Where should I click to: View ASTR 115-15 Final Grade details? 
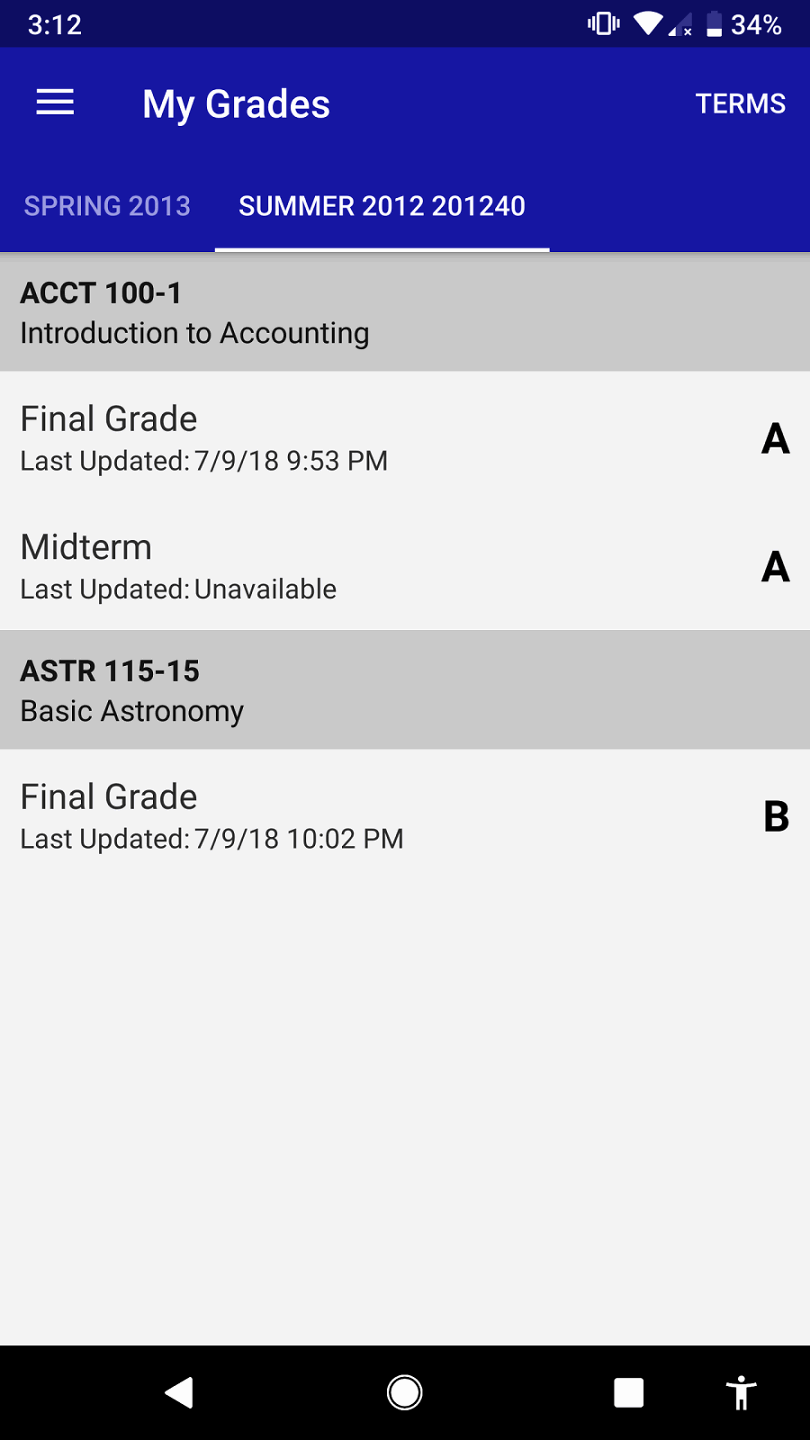[x=404, y=815]
